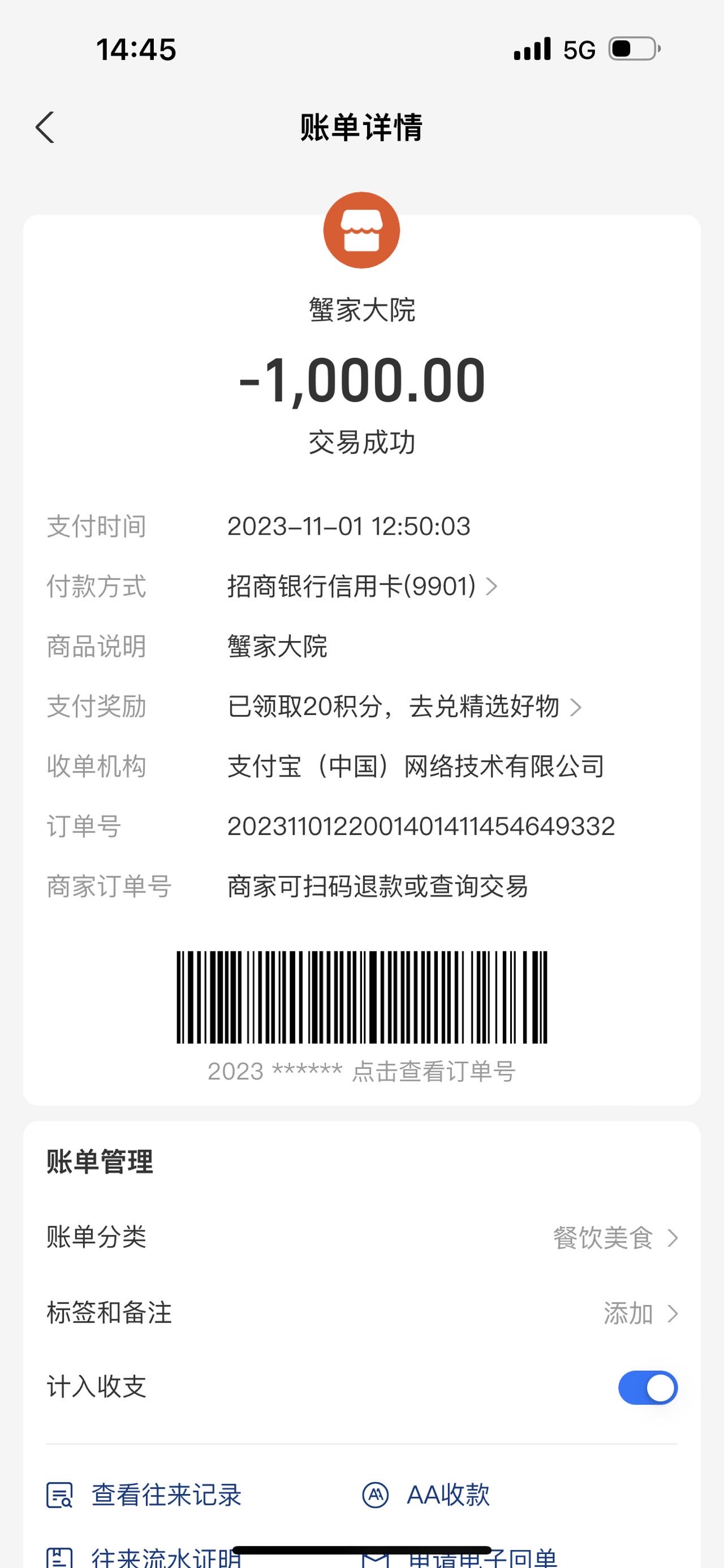Open 往来流水证明
Image resolution: width=724 pixels, height=1568 pixels.
pyautogui.click(x=144, y=1557)
